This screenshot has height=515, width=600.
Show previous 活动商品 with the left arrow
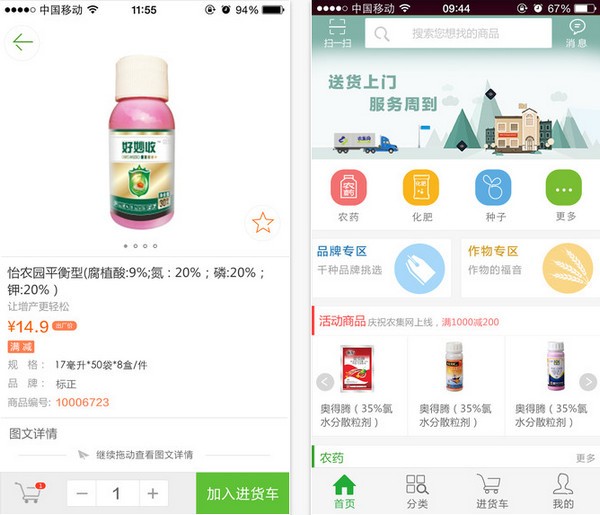coord(324,382)
